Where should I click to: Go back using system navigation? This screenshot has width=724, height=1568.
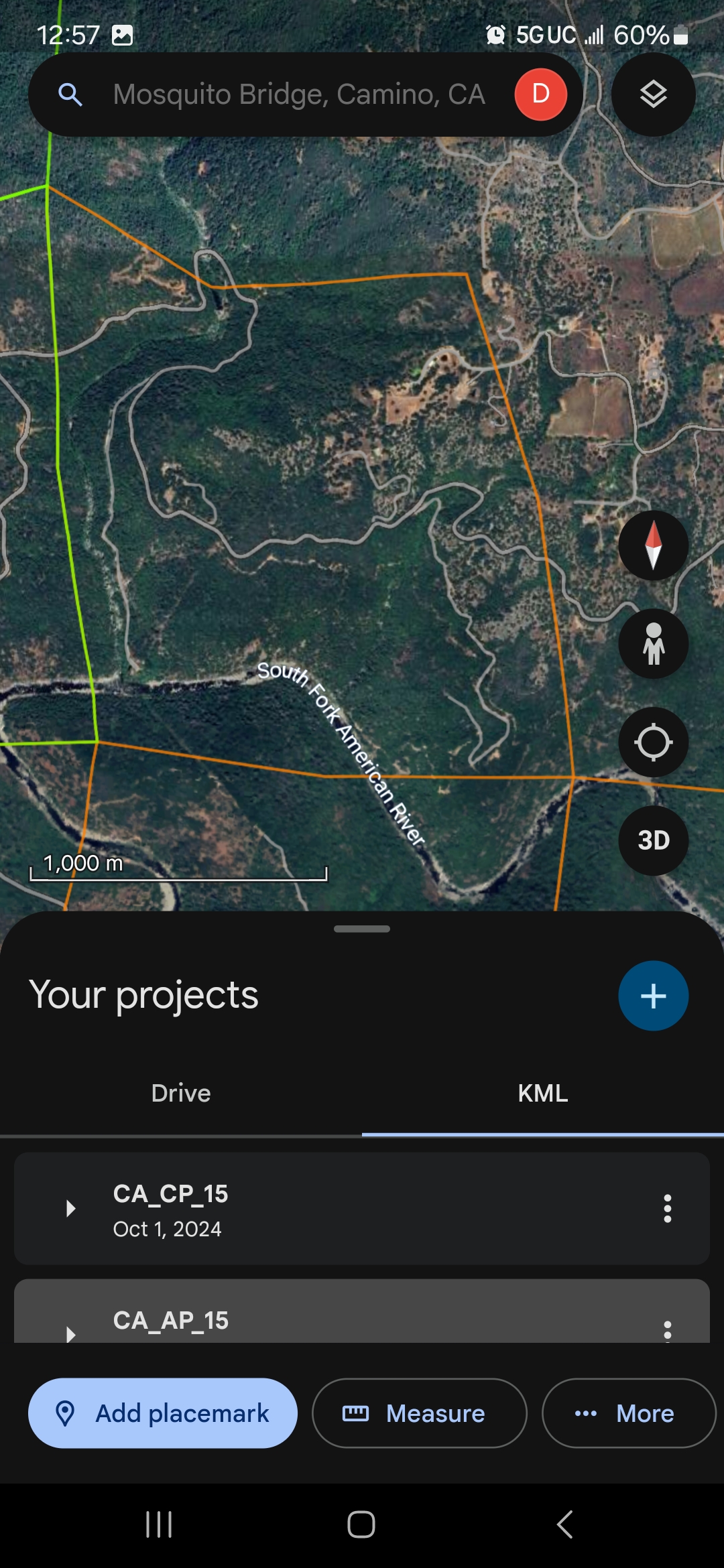(x=564, y=1524)
